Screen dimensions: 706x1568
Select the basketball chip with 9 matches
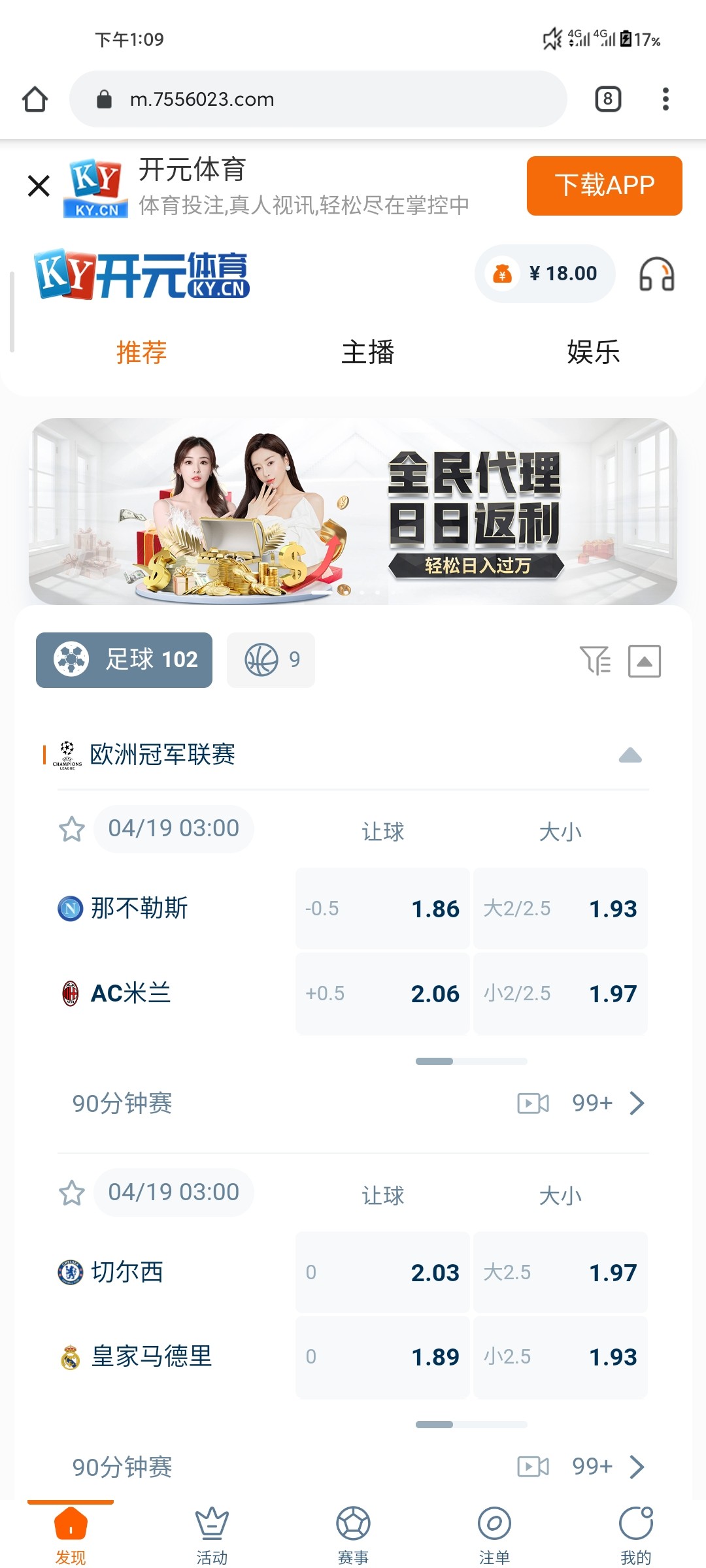point(271,660)
